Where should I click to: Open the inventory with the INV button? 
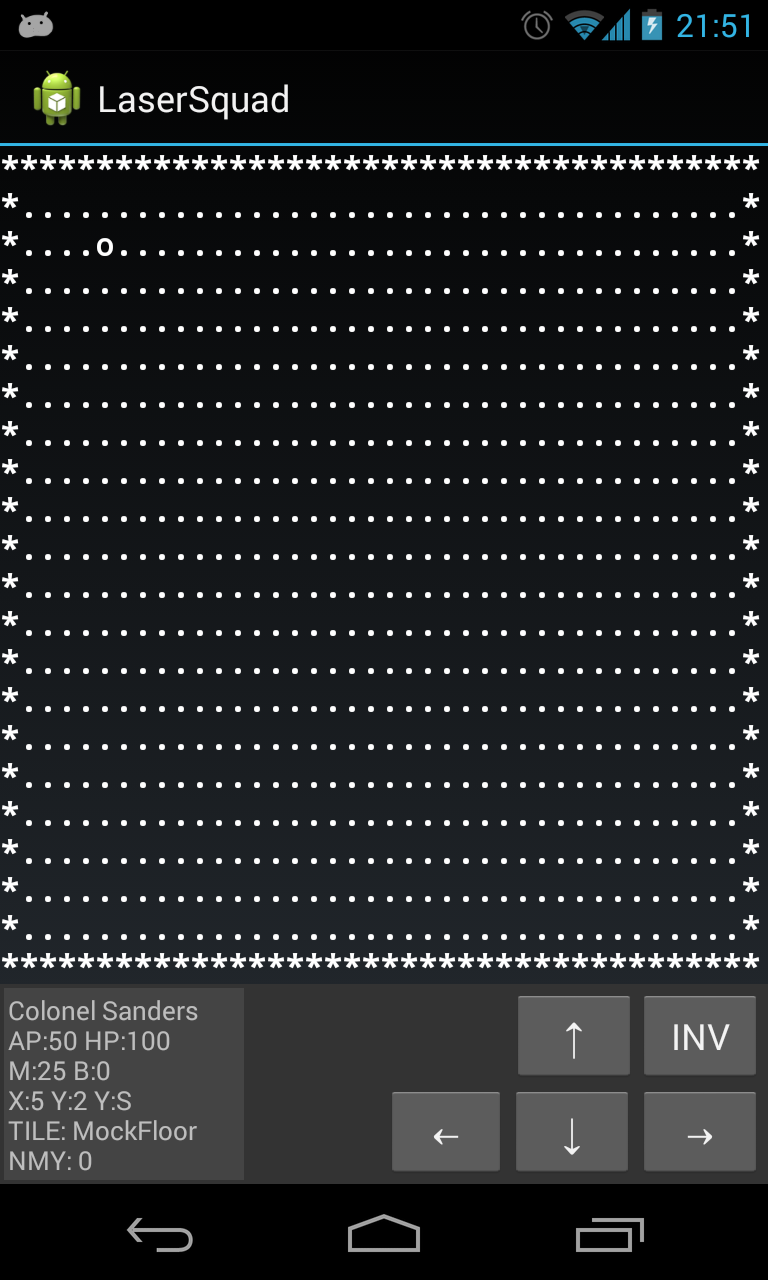700,1036
